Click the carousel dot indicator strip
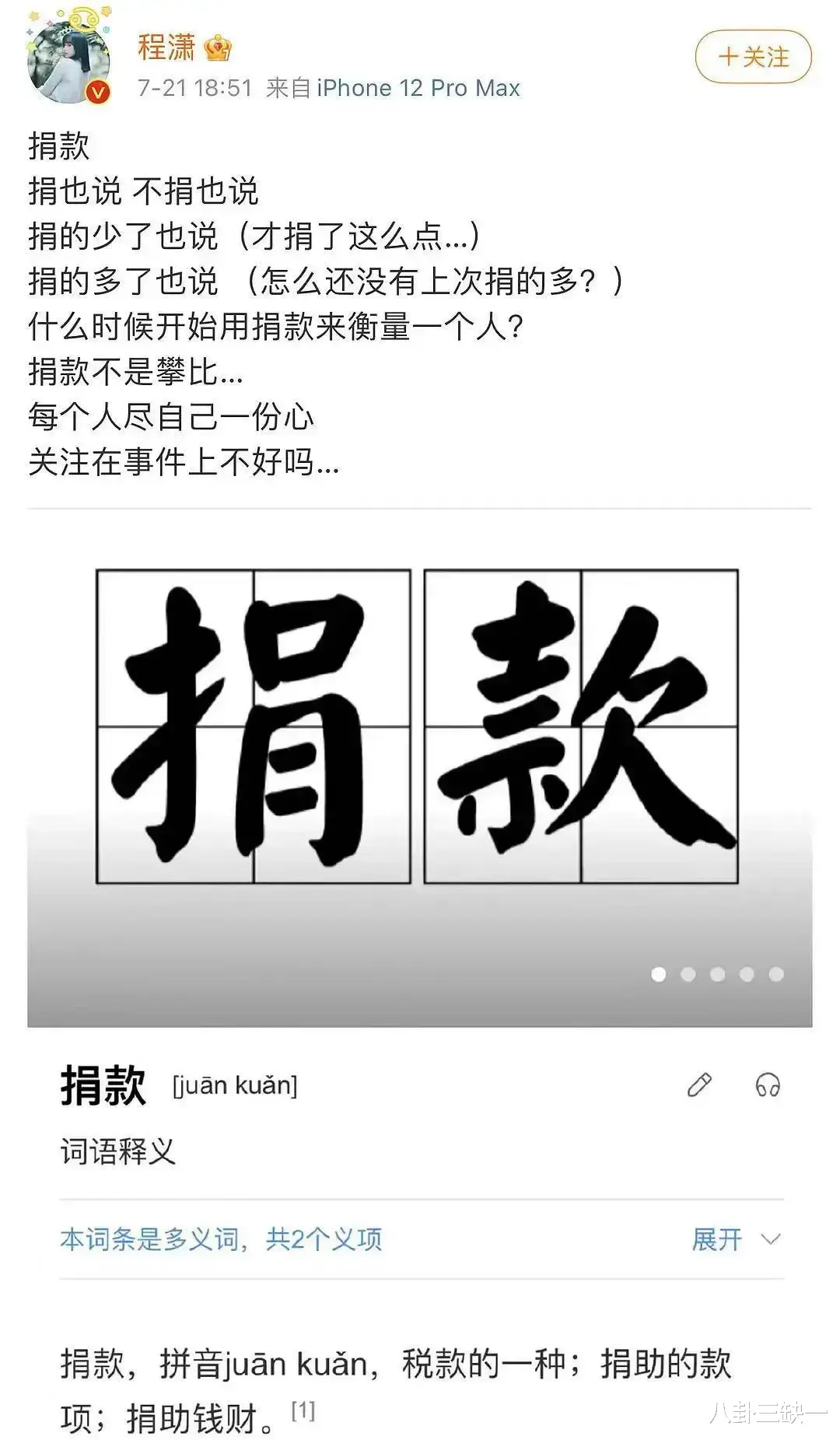Image resolution: width=840 pixels, height=1440 pixels. [x=718, y=972]
